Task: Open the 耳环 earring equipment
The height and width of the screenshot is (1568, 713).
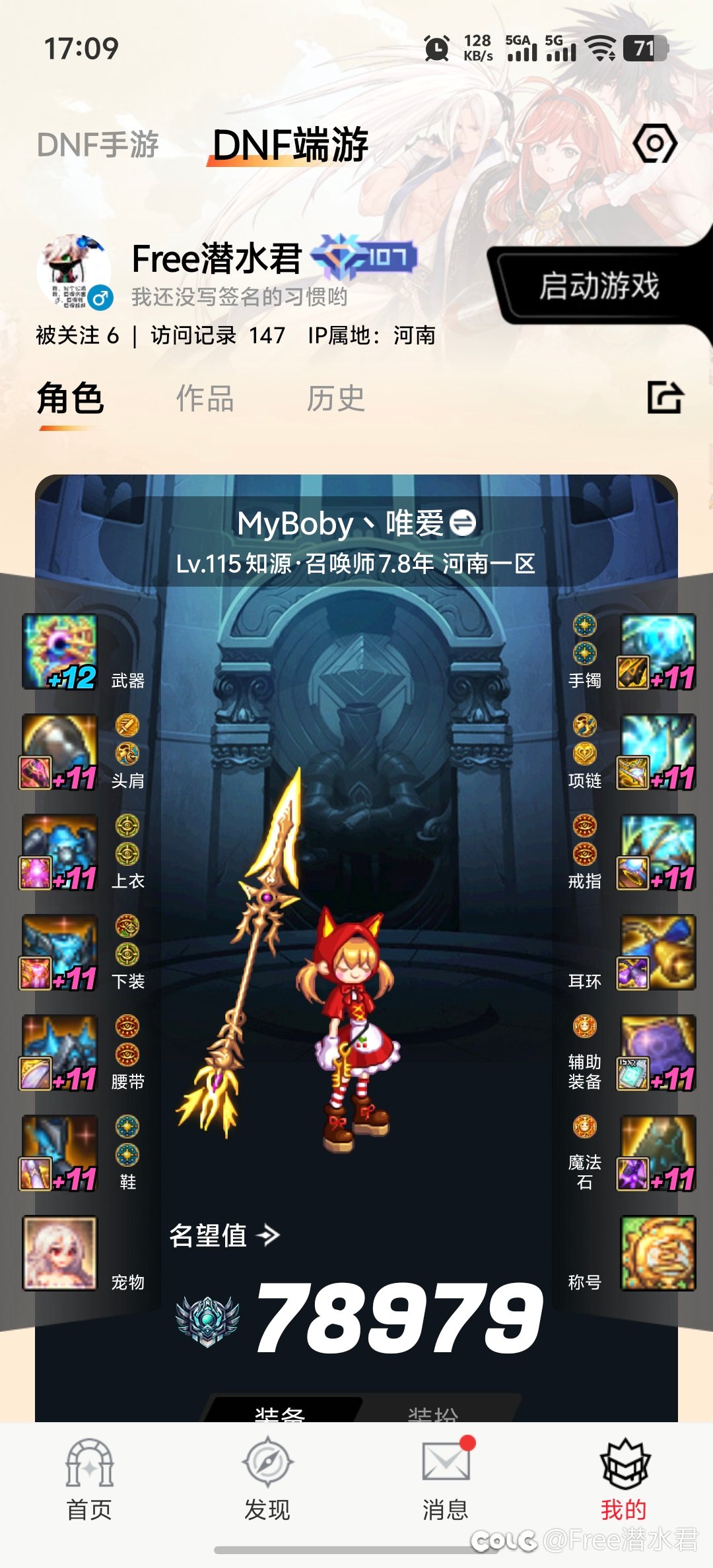Action: 658,952
